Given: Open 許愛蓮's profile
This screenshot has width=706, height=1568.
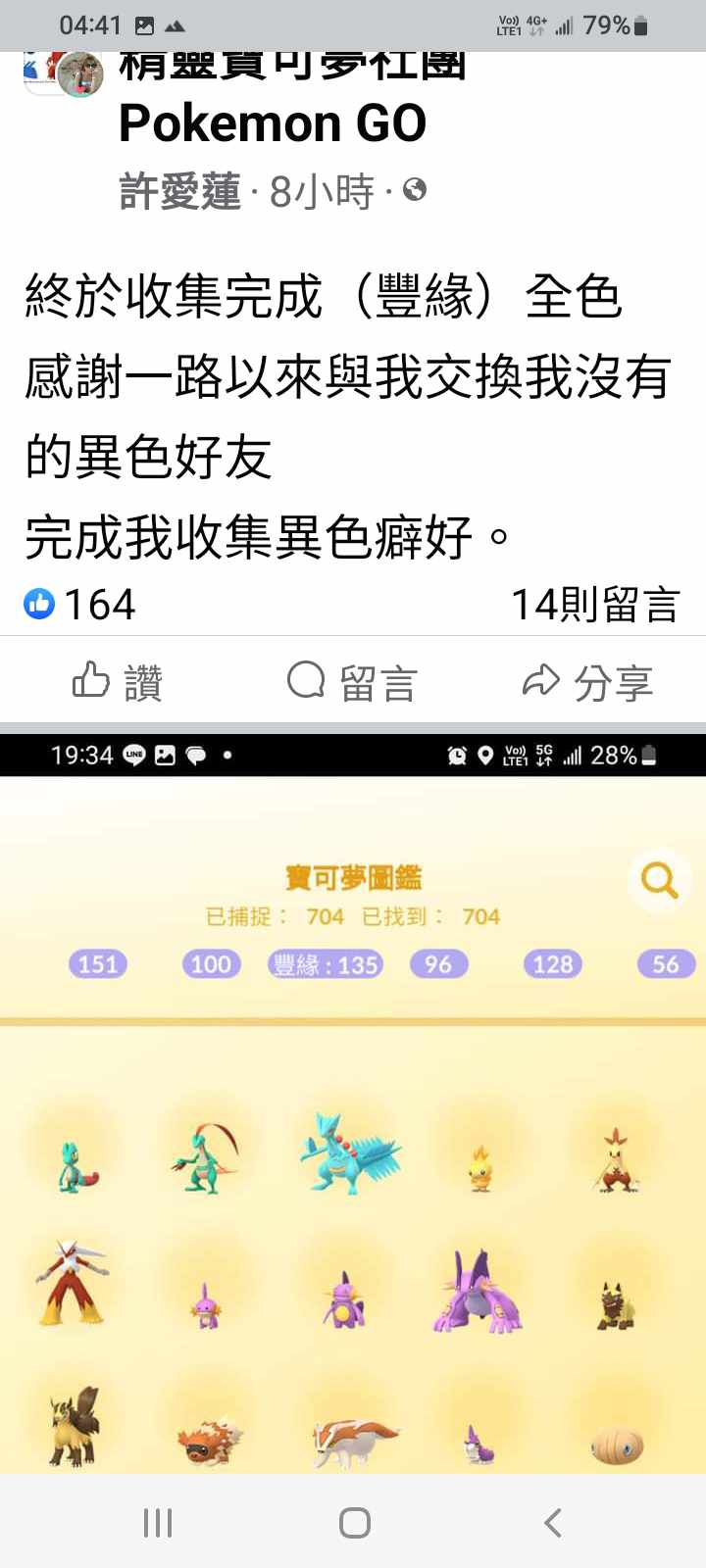Looking at the screenshot, I should 180,191.
